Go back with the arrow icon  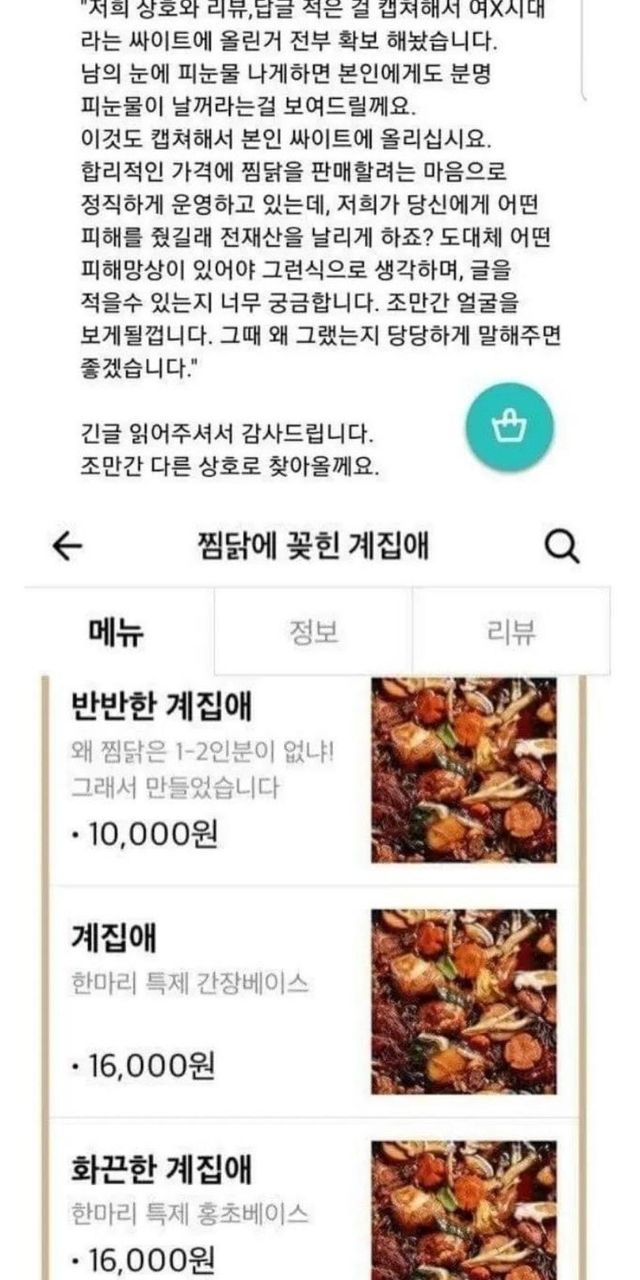point(66,546)
